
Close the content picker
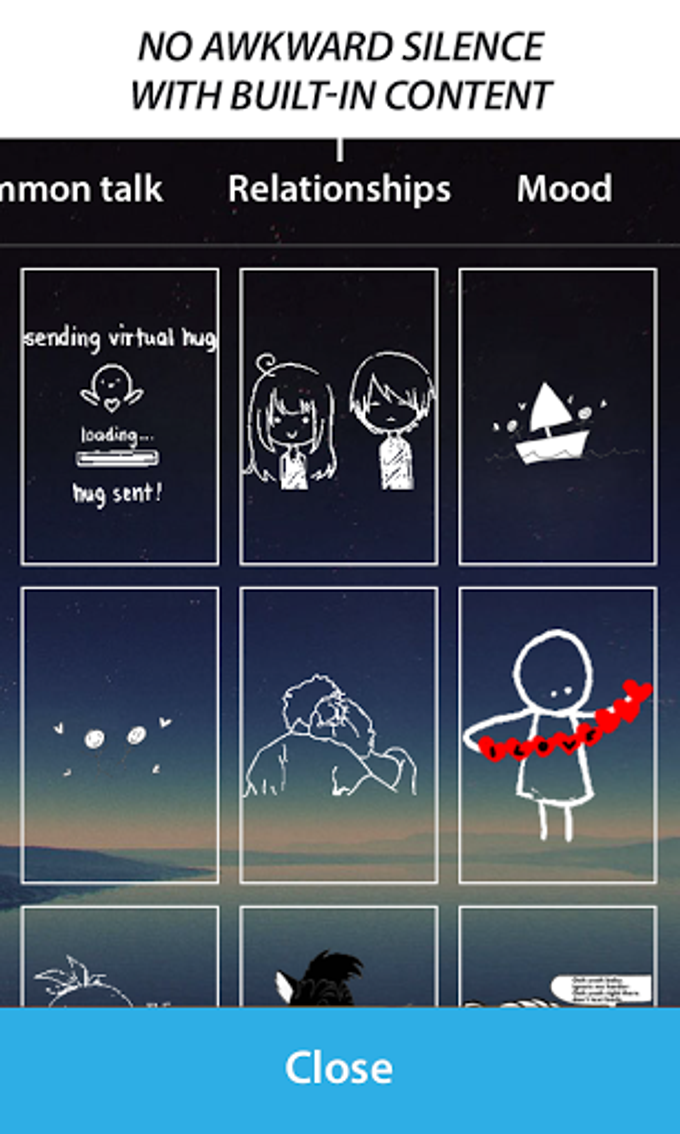(x=339, y=1068)
